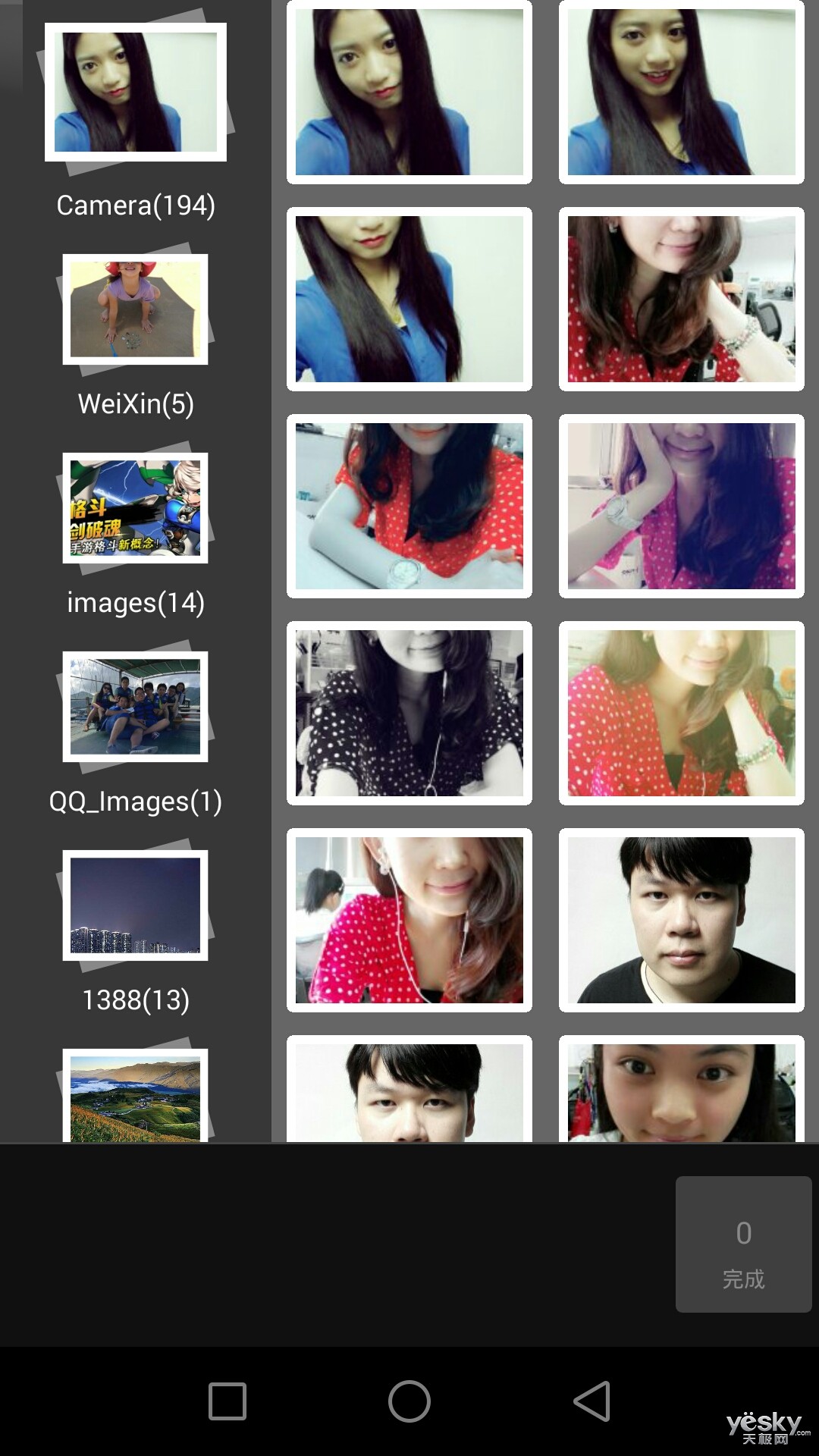Go back using the navigation bar
819x1456 pixels.
pyautogui.click(x=591, y=1401)
